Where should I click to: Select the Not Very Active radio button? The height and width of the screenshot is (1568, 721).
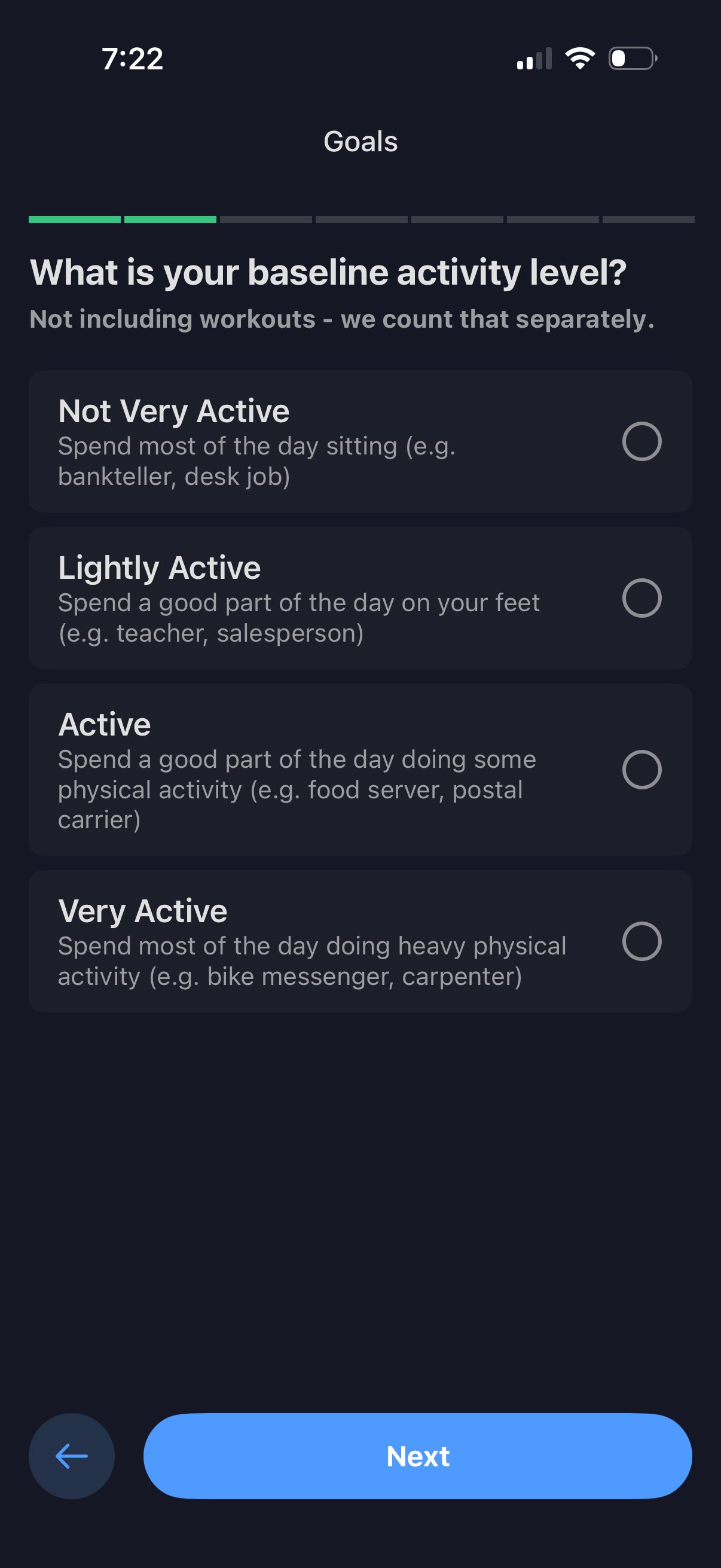point(641,441)
